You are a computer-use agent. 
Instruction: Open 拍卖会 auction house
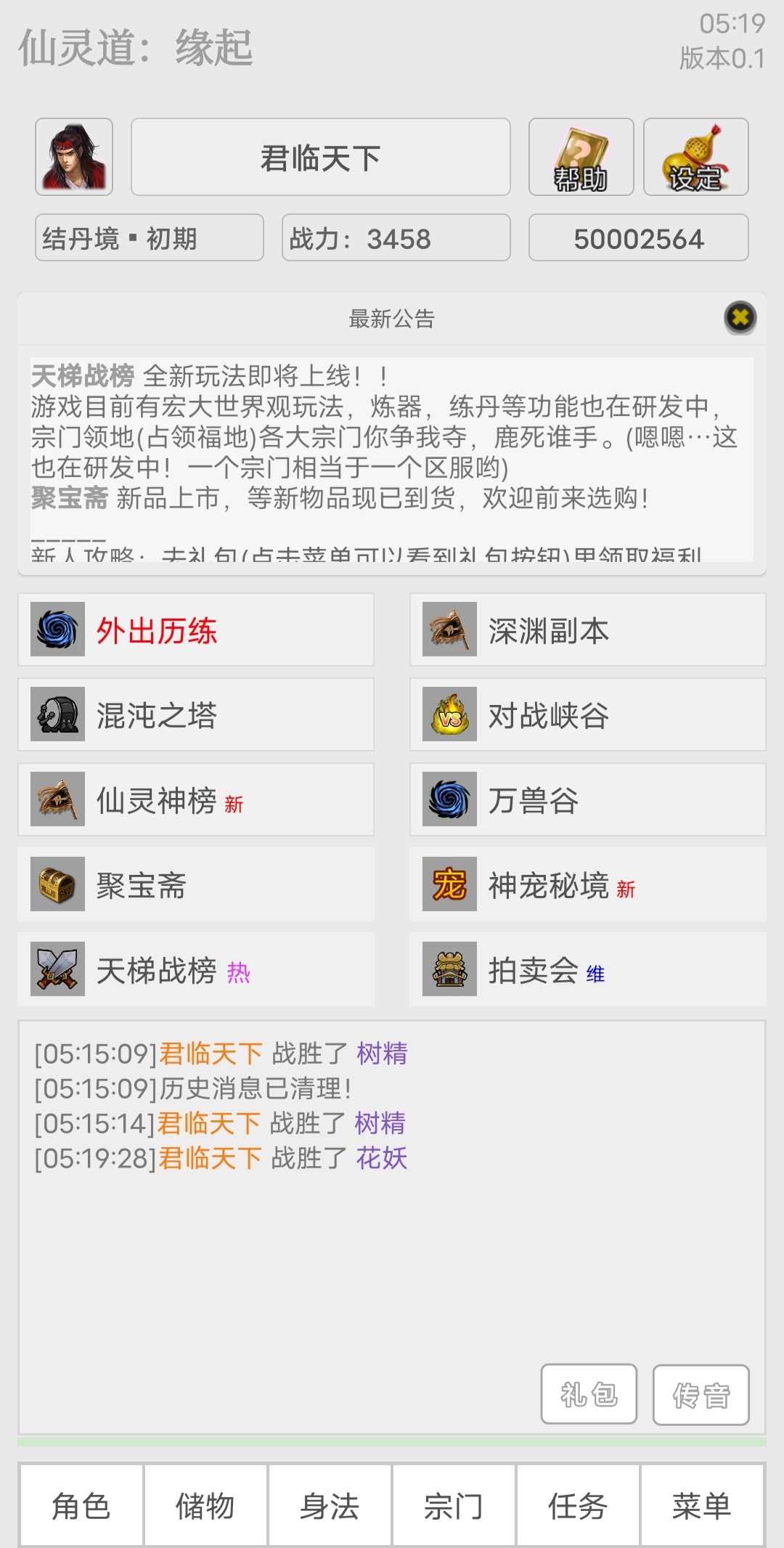tap(587, 969)
